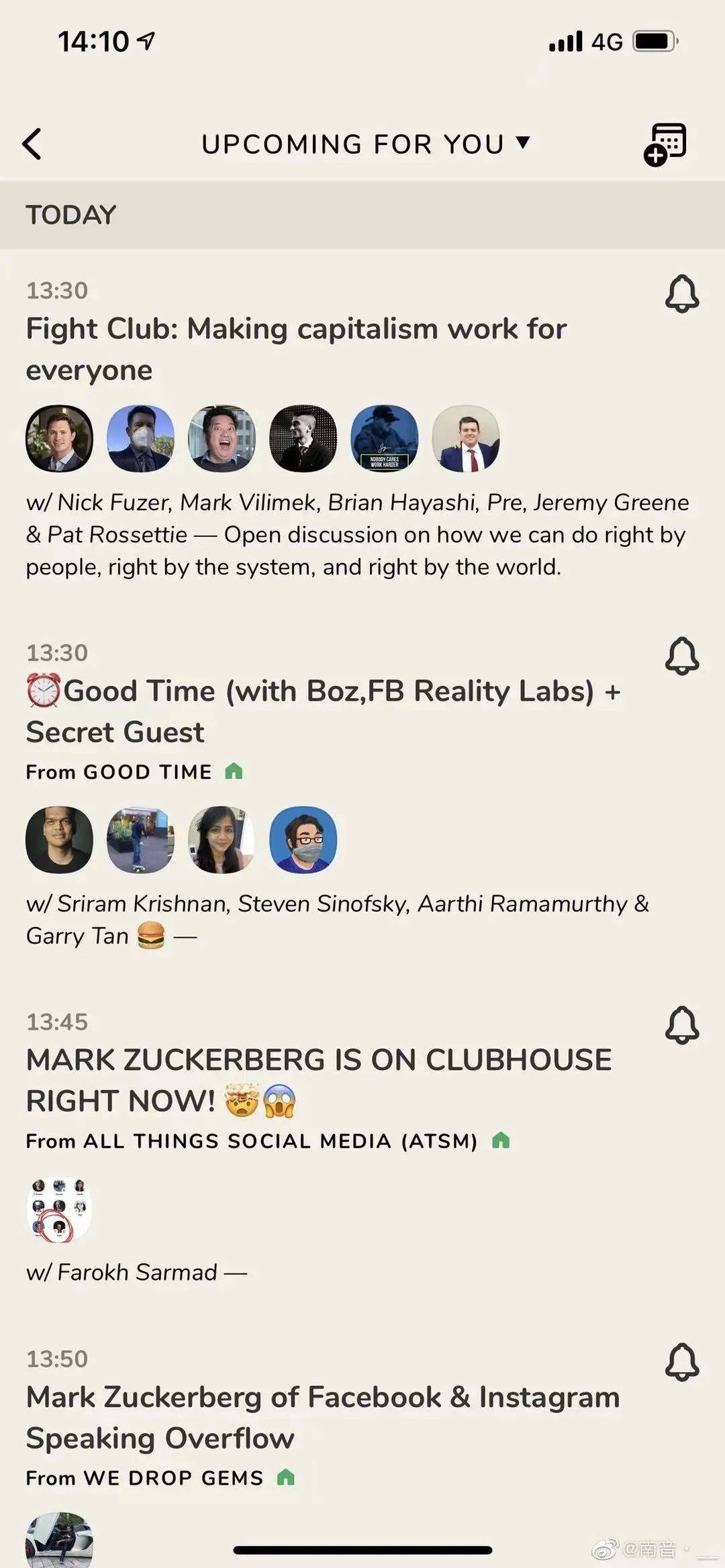The width and height of the screenshot is (725, 1568).
Task: Open the Good Time with Boz event
Action: [x=322, y=711]
